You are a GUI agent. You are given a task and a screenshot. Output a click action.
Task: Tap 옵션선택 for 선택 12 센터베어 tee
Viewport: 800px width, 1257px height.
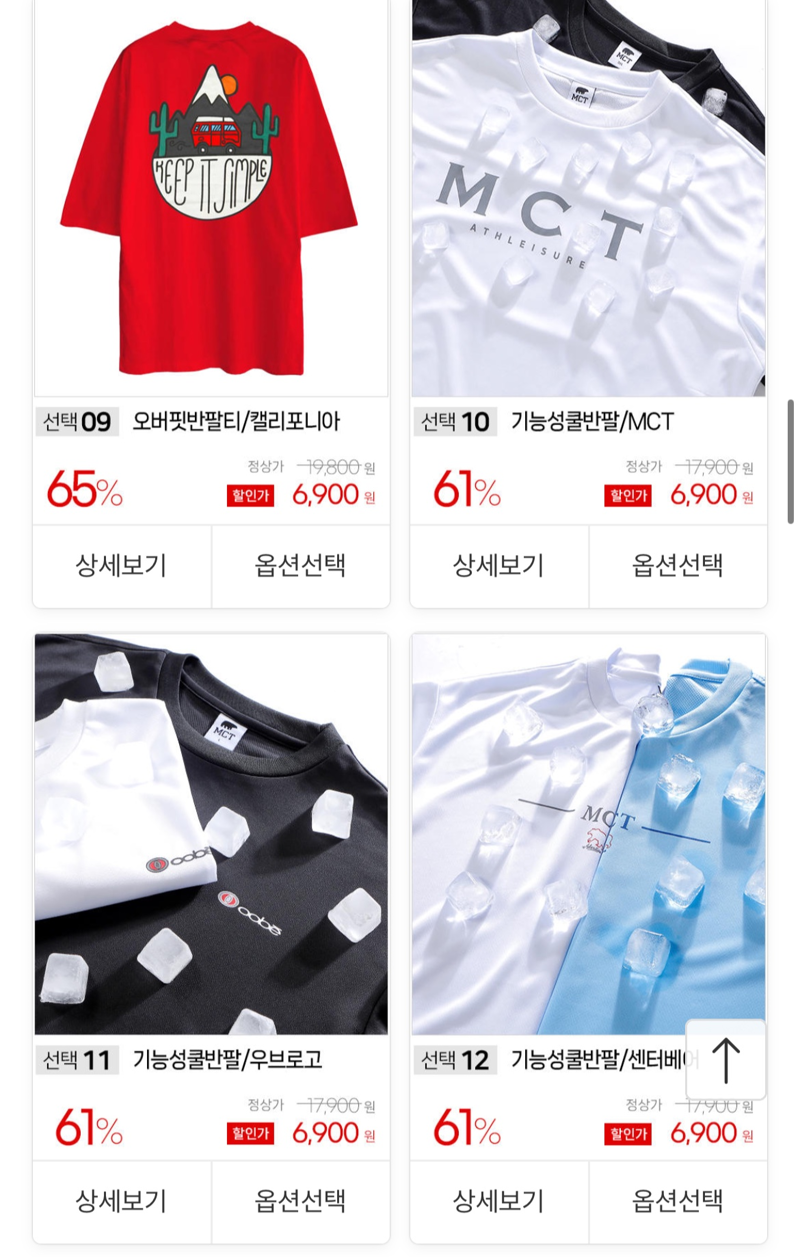(678, 1201)
